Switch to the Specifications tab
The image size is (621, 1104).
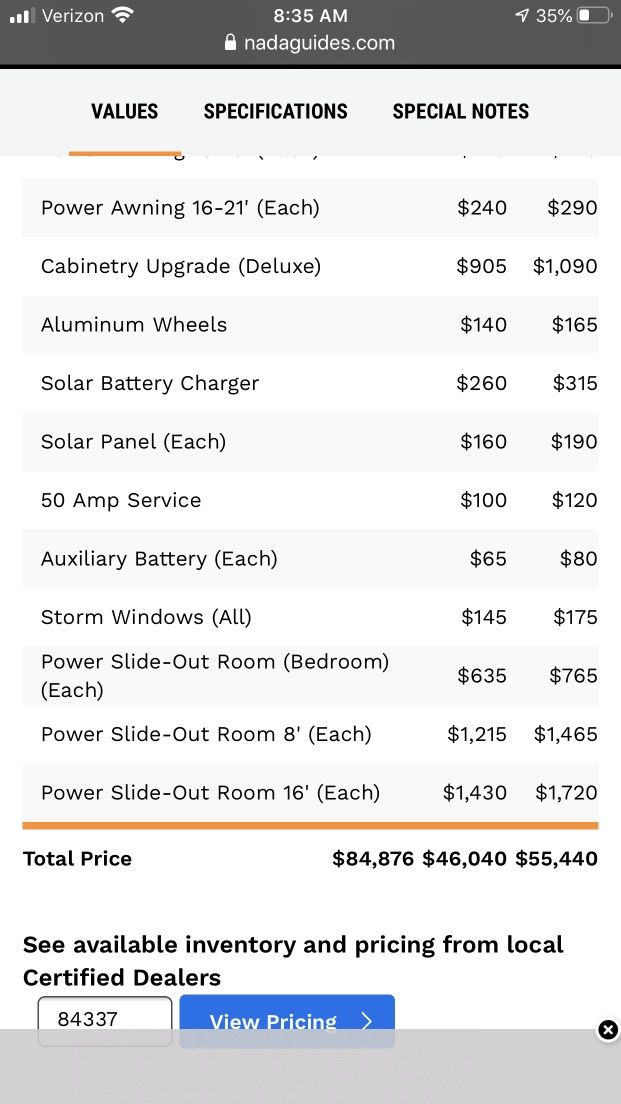click(x=275, y=111)
